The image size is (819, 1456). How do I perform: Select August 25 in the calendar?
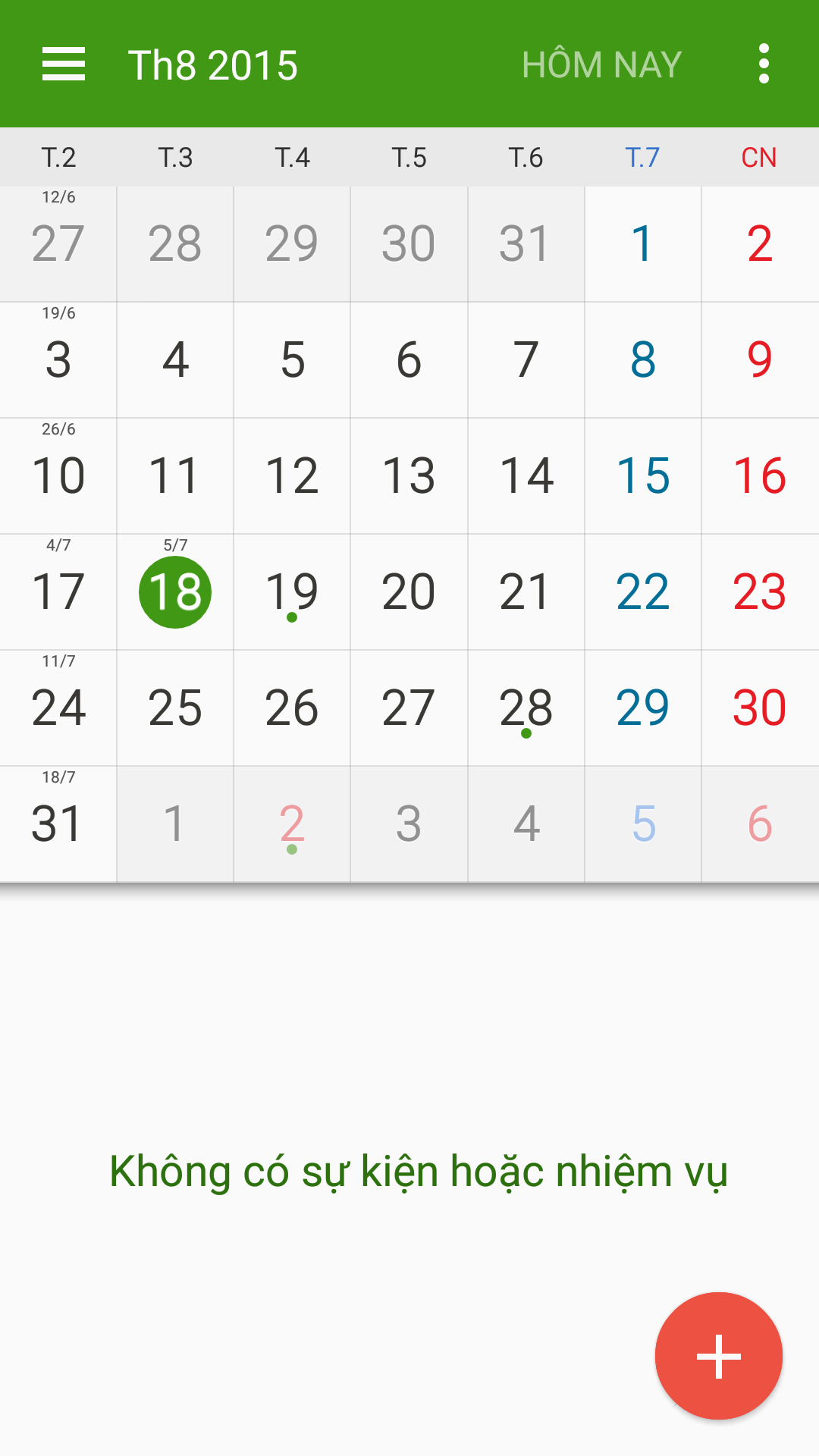(175, 708)
